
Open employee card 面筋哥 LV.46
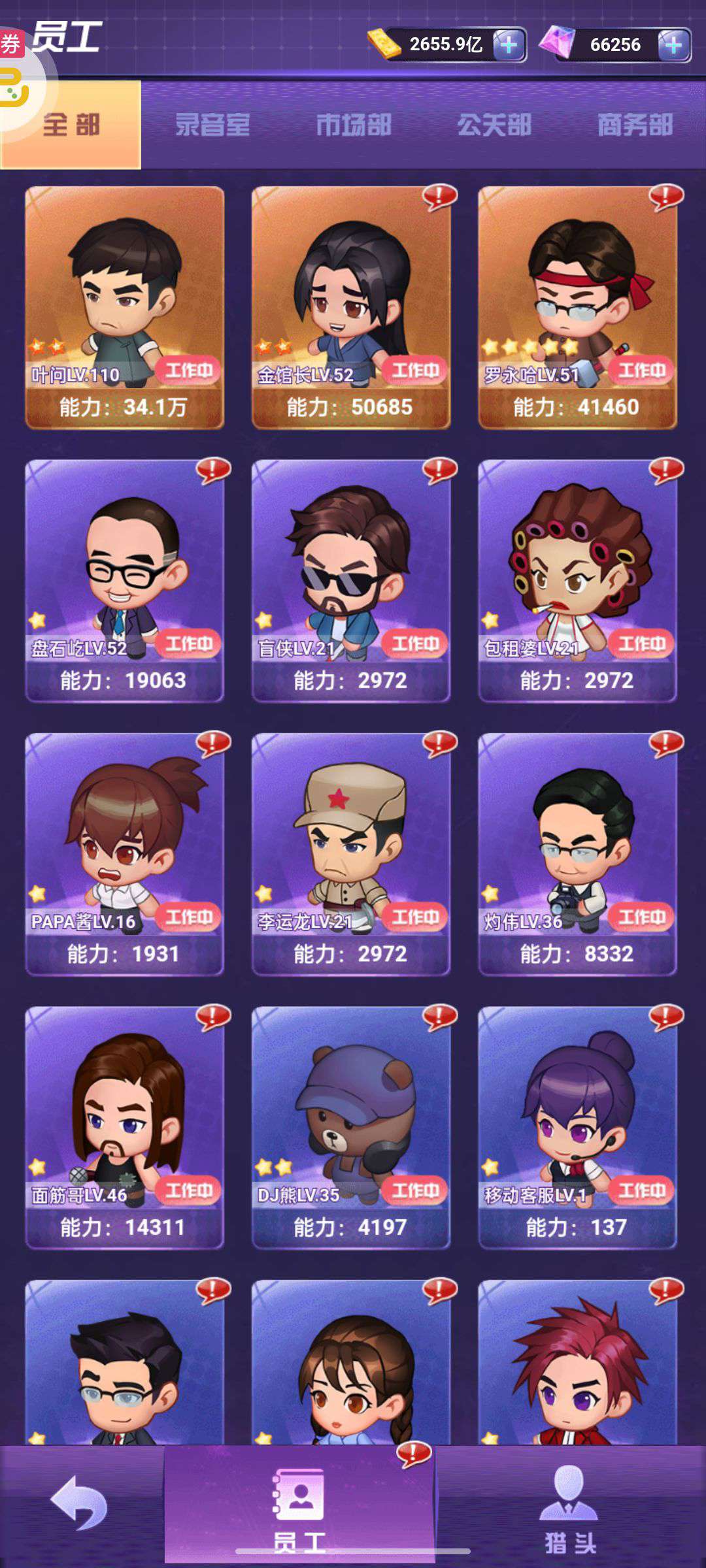coord(125,1128)
